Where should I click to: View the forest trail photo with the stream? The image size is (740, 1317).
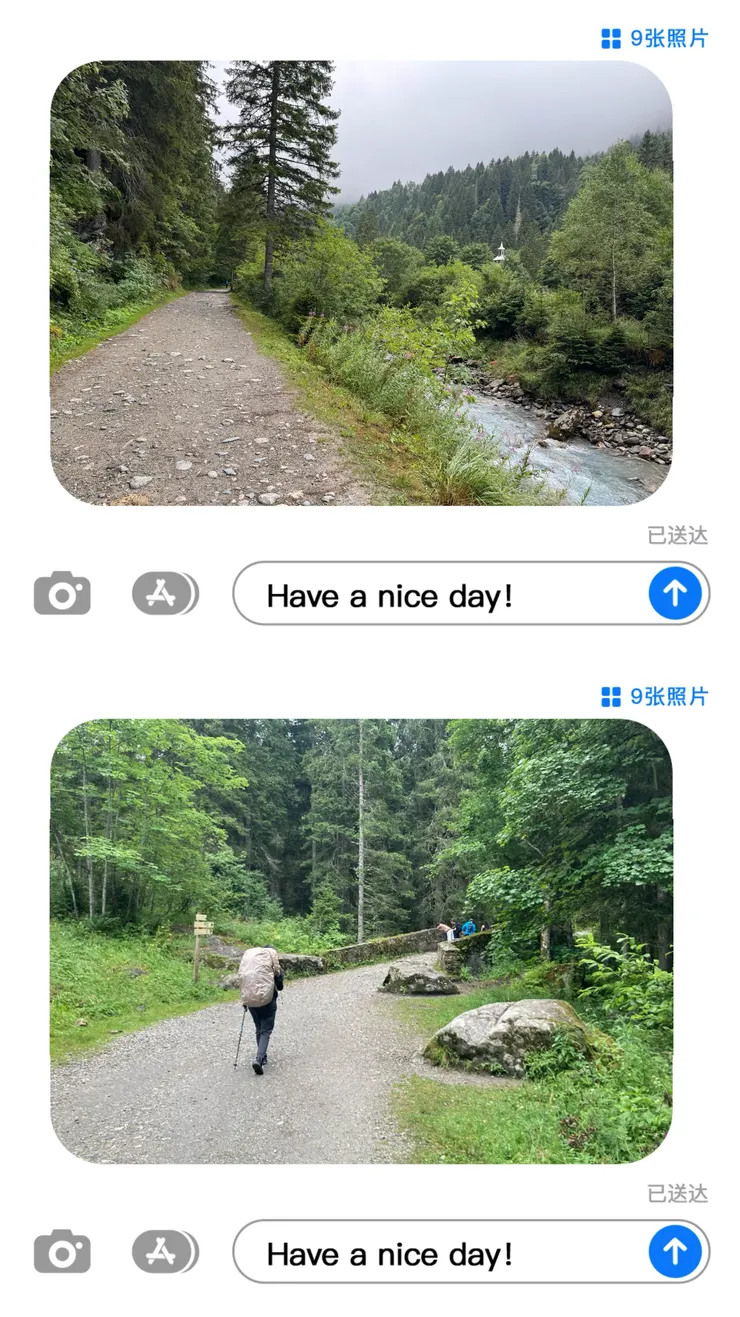pos(370,283)
